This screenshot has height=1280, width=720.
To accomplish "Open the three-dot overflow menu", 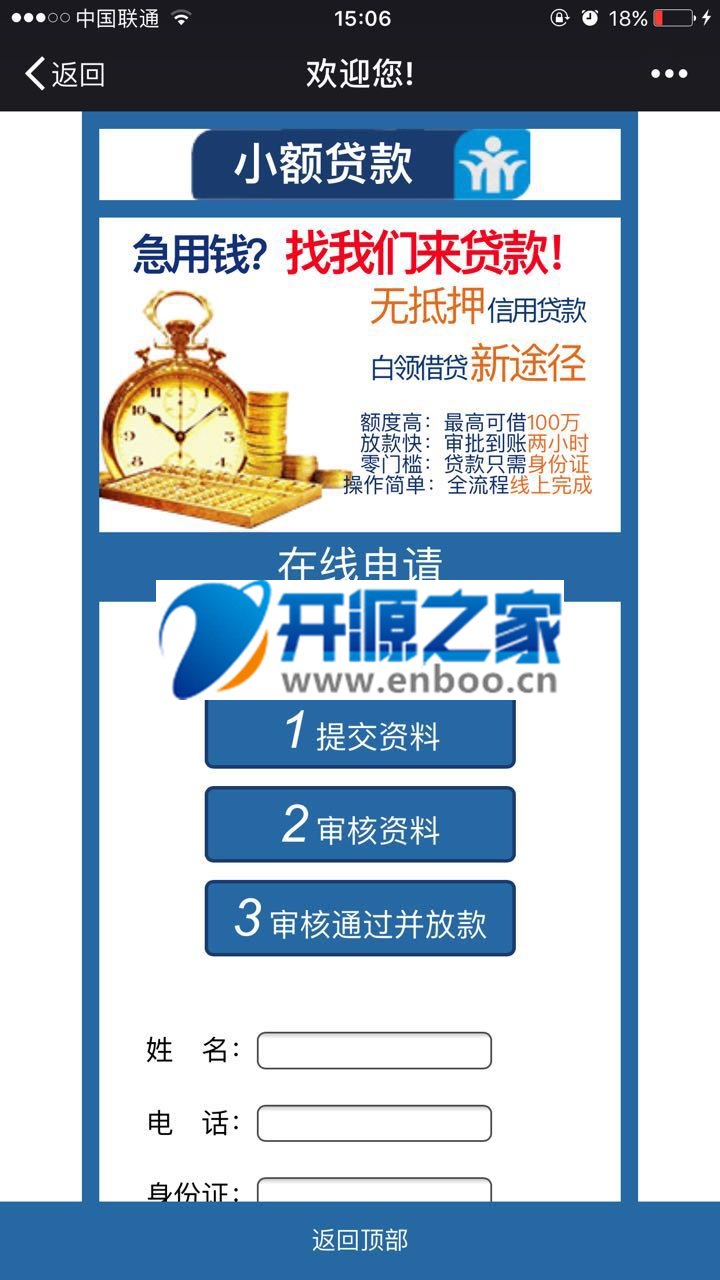I will tap(668, 74).
